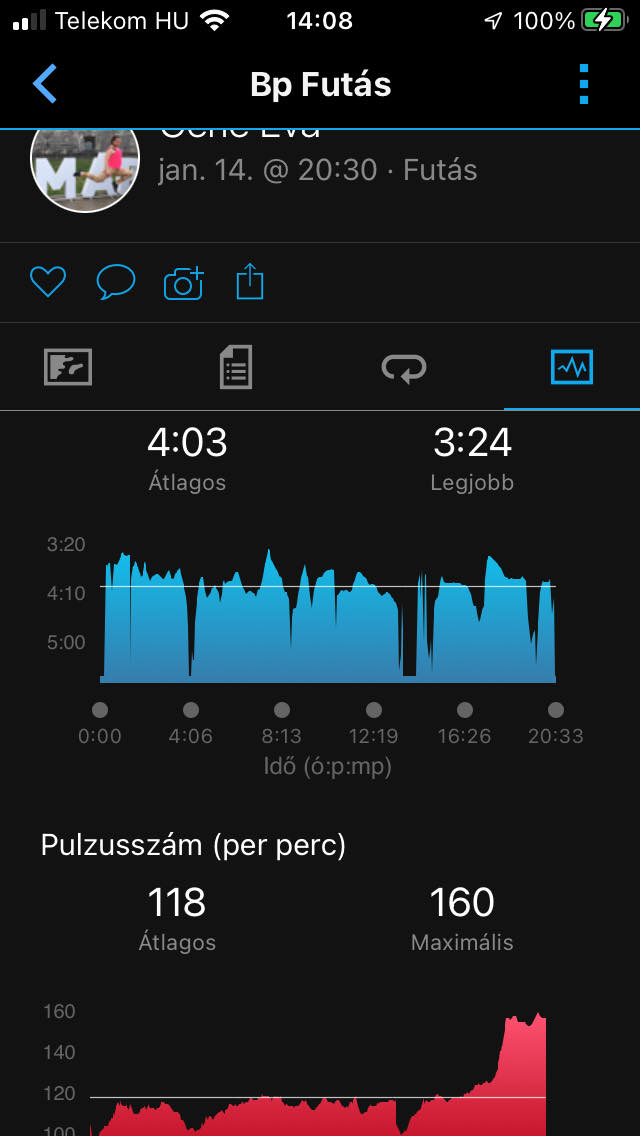This screenshot has width=640, height=1136.
Task: Share this running activity
Action: tap(249, 282)
